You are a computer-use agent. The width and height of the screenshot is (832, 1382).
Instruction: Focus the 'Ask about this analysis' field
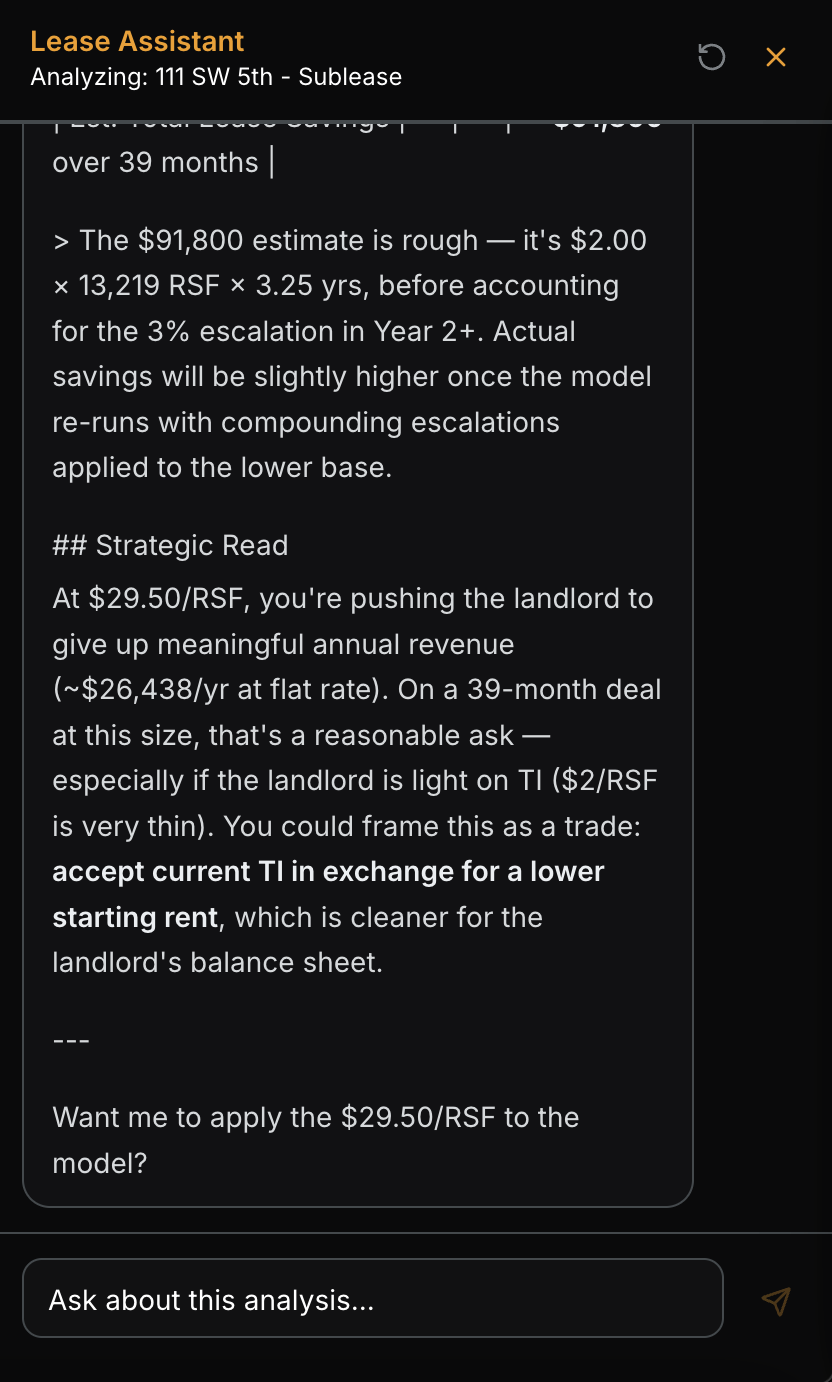(372, 1299)
